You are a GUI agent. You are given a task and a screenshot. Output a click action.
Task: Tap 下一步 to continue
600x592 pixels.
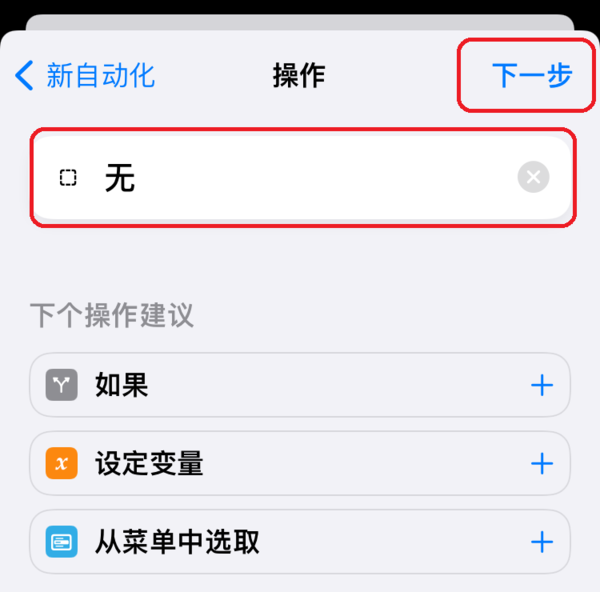pyautogui.click(x=531, y=75)
